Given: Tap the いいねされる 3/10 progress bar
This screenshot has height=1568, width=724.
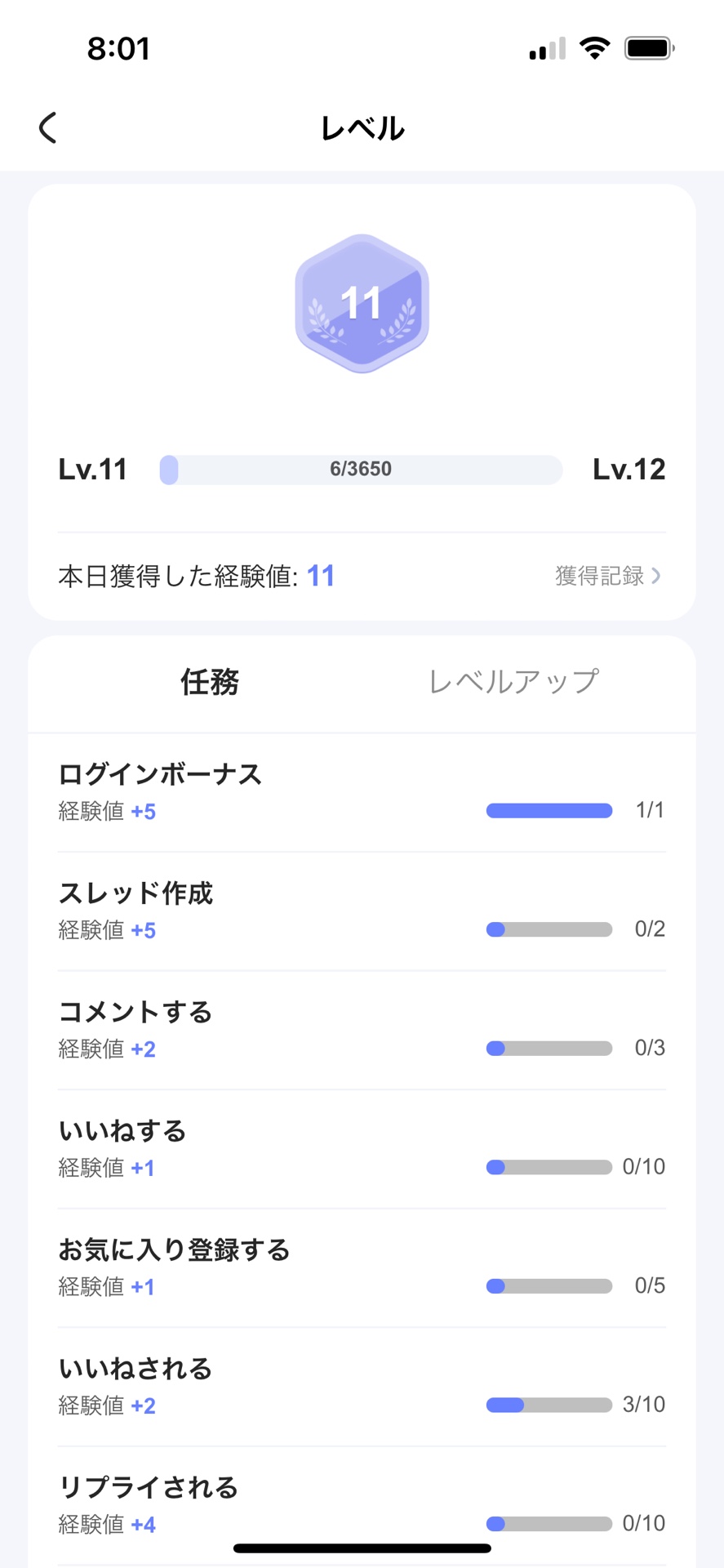Looking at the screenshot, I should [549, 1405].
